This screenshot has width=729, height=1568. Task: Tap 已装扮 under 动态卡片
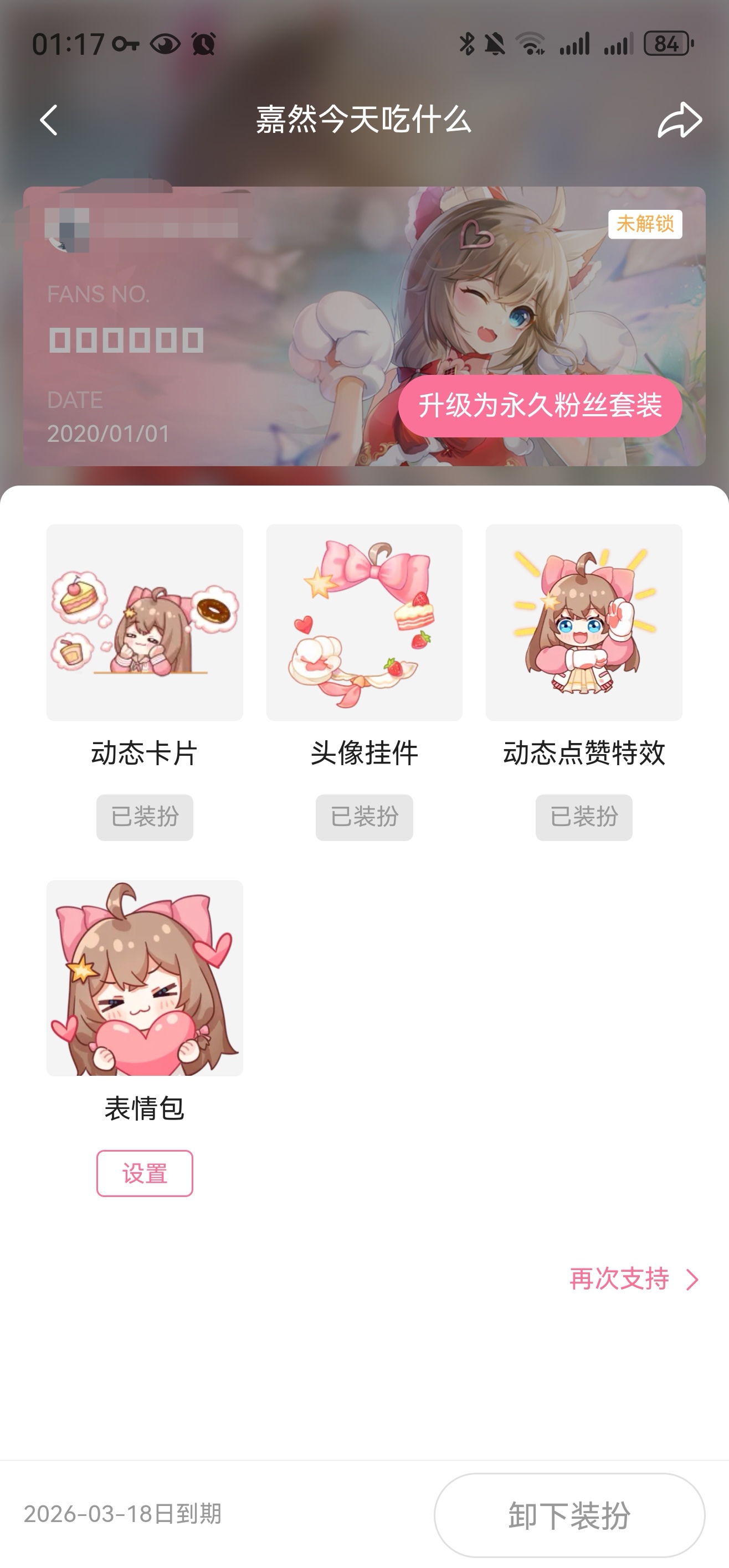pyautogui.click(x=145, y=817)
